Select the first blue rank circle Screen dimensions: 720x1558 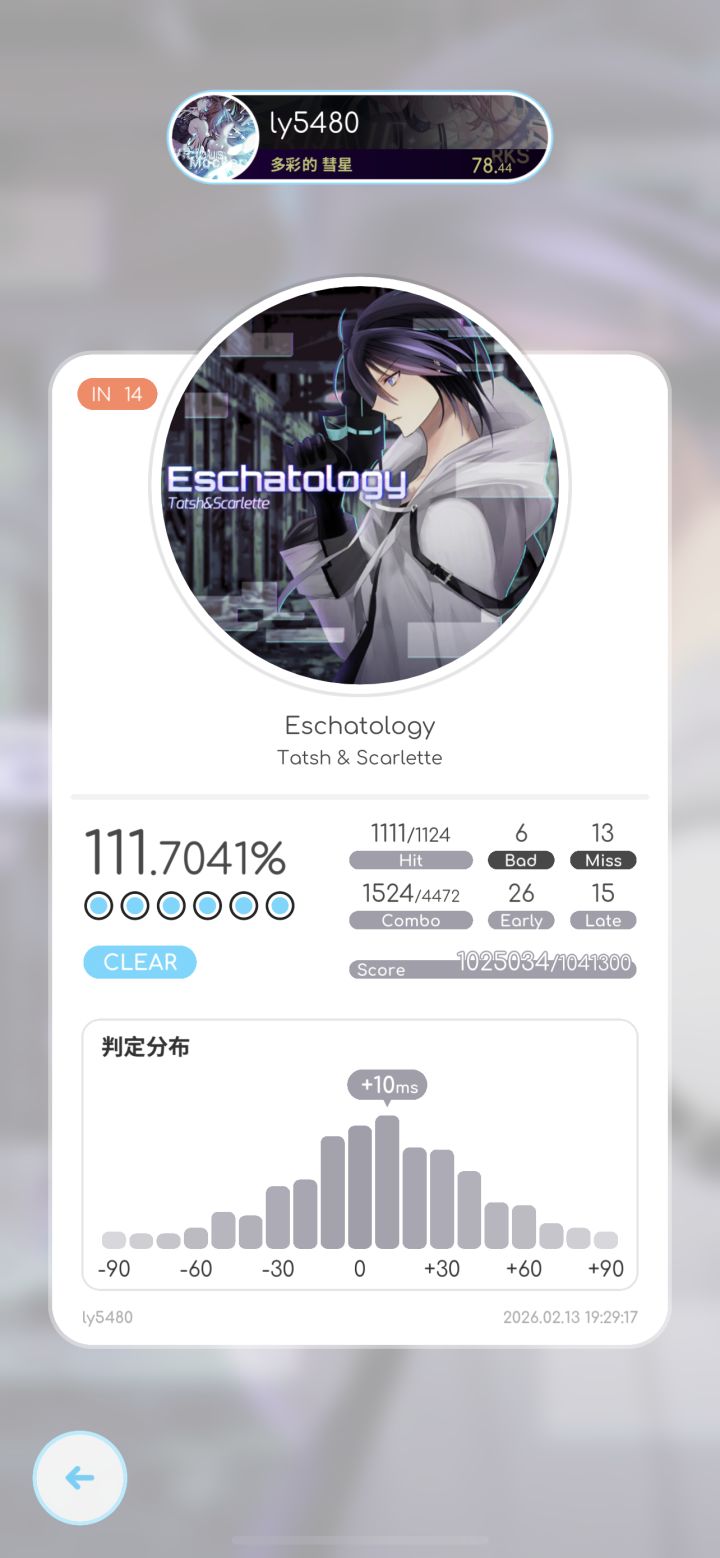pyautogui.click(x=98, y=905)
